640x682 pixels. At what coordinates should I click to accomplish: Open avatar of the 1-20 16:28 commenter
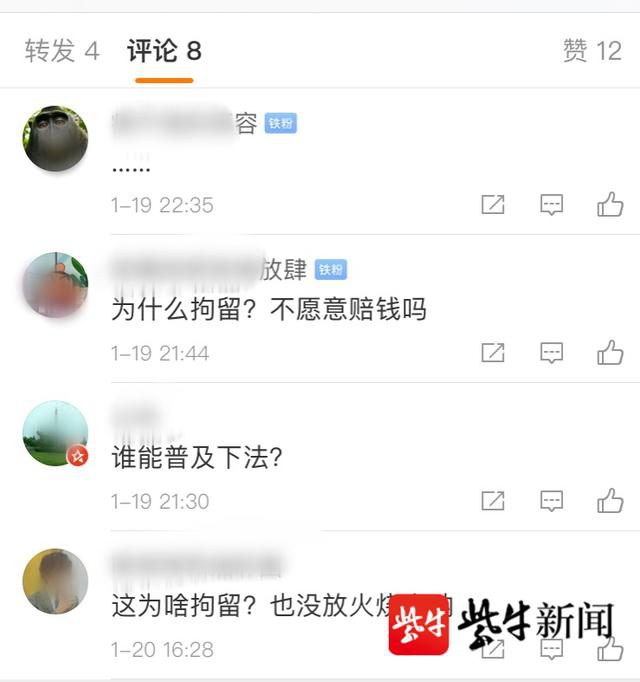click(x=55, y=581)
